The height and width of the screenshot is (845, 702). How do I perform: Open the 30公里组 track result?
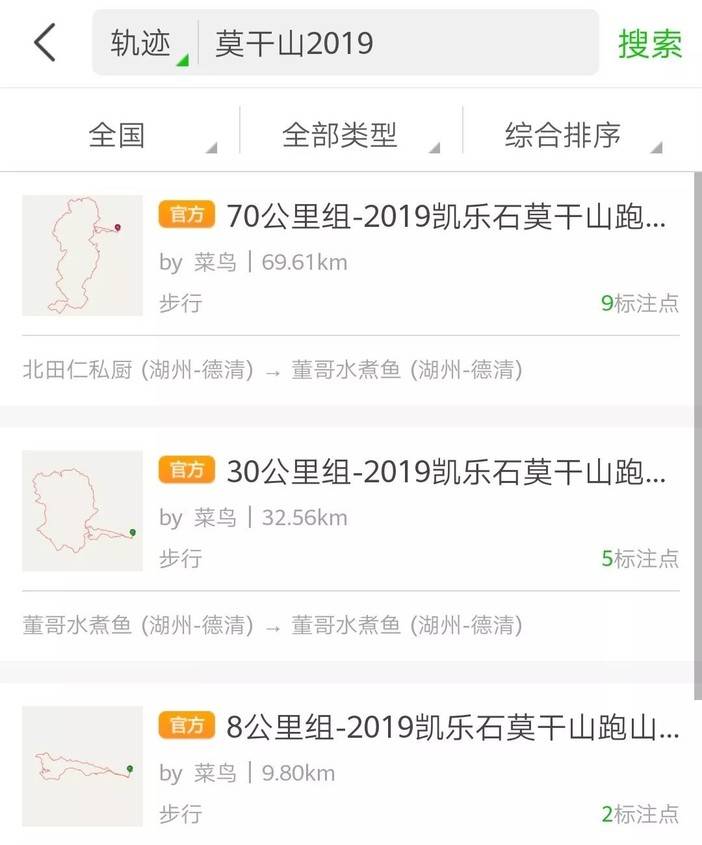point(445,471)
